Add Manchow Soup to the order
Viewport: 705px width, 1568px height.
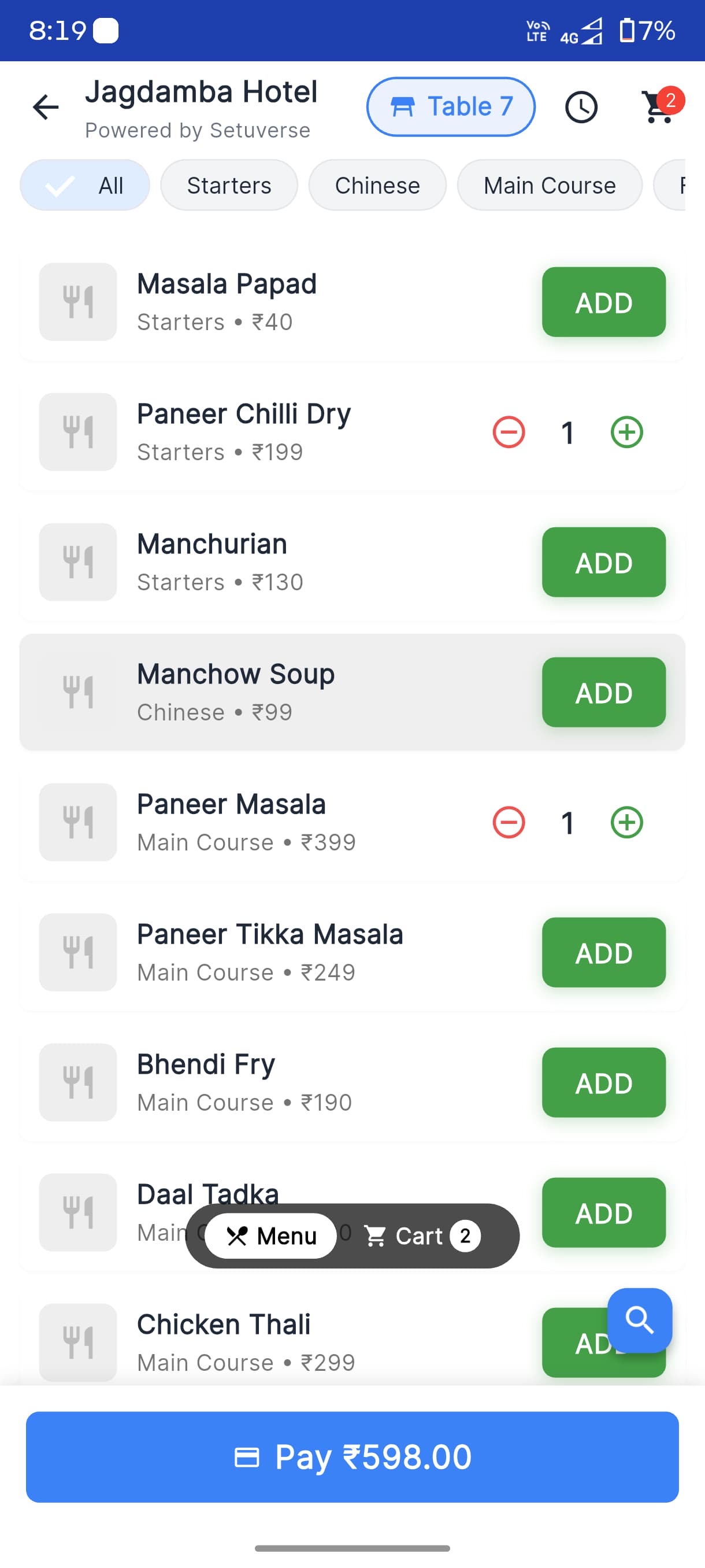coord(603,692)
